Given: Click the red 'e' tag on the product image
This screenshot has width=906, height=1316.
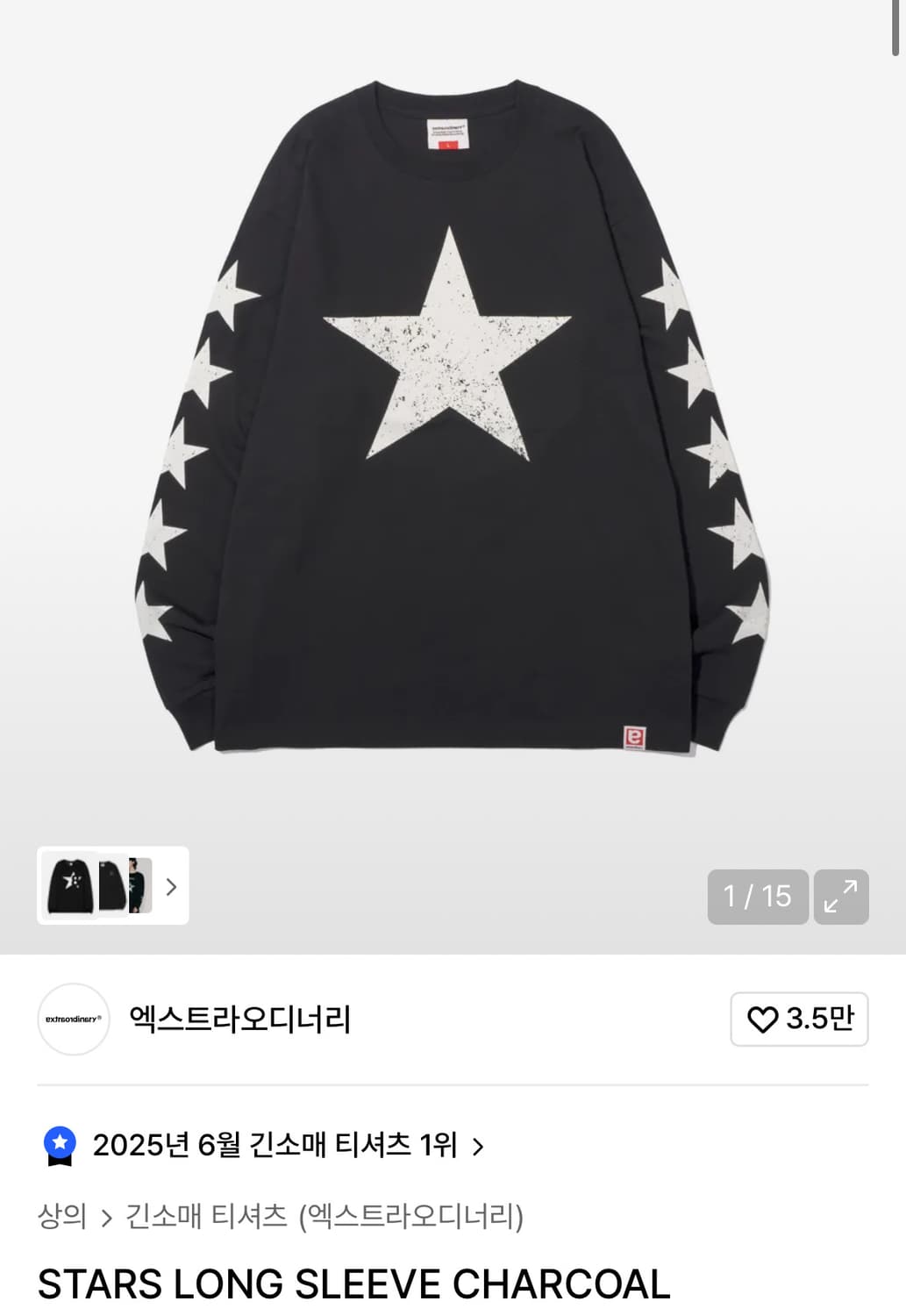Looking at the screenshot, I should (636, 739).
